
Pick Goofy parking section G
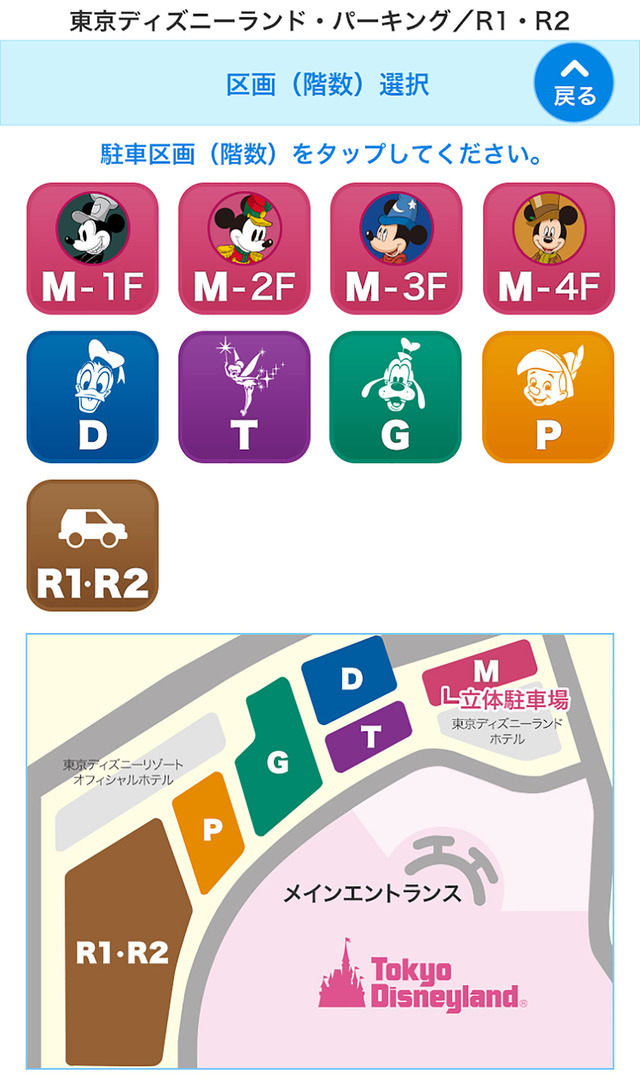click(x=395, y=397)
